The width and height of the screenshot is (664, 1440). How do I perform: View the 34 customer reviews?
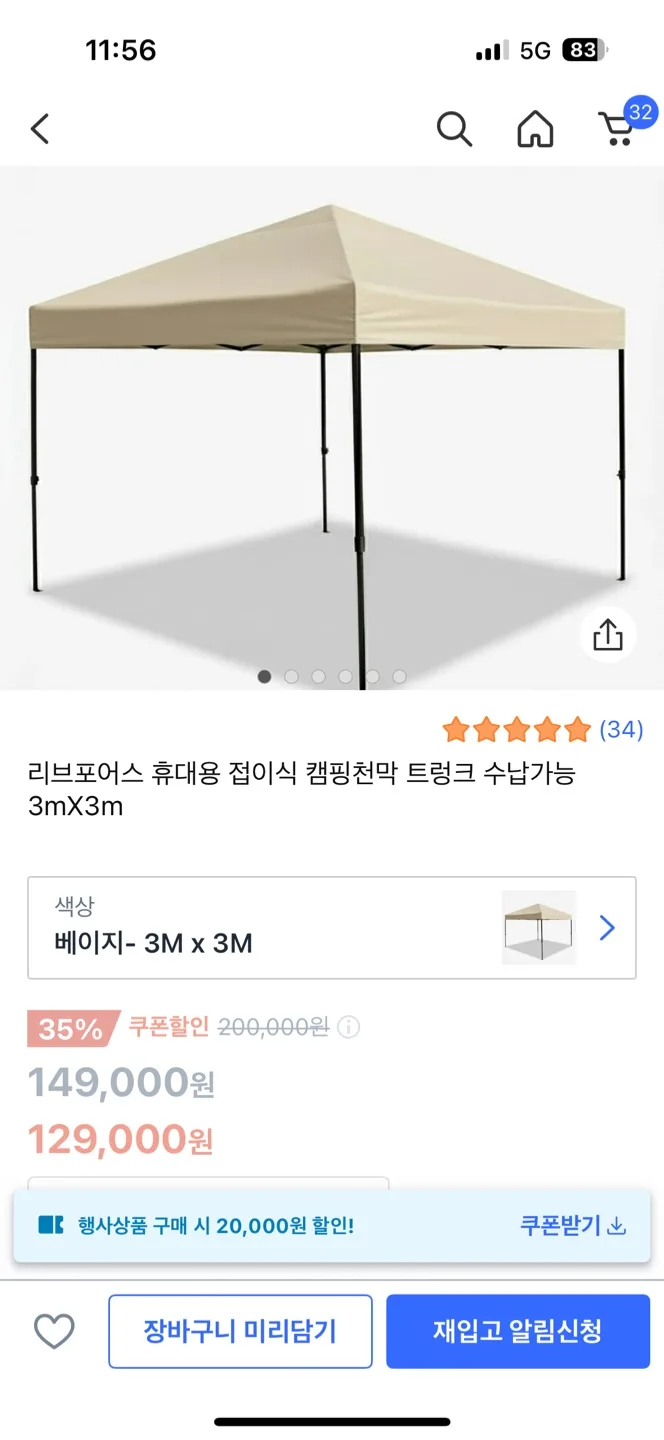(620, 730)
